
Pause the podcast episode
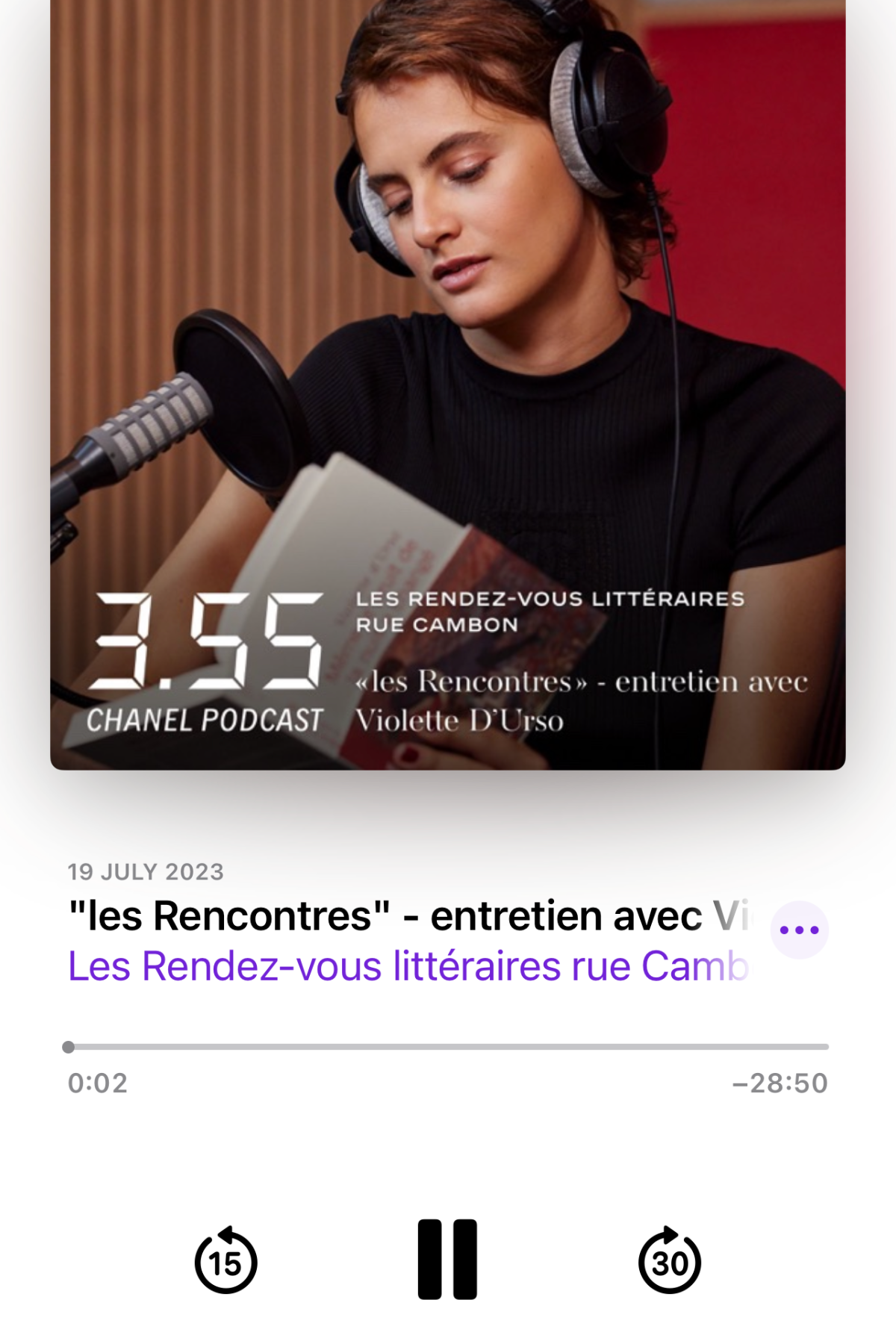click(447, 1260)
